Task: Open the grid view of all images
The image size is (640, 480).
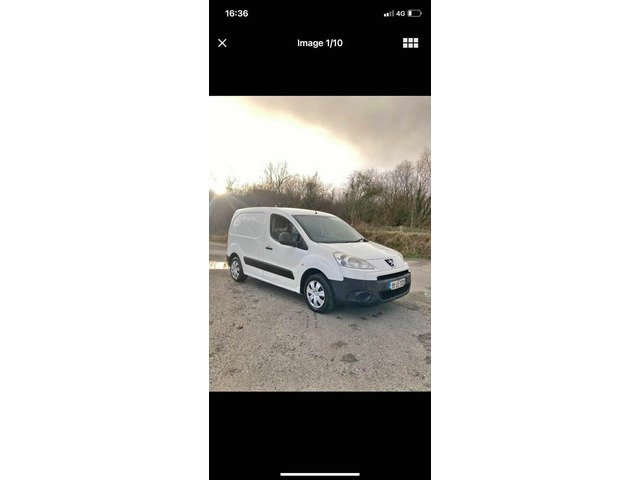Action: click(x=410, y=43)
